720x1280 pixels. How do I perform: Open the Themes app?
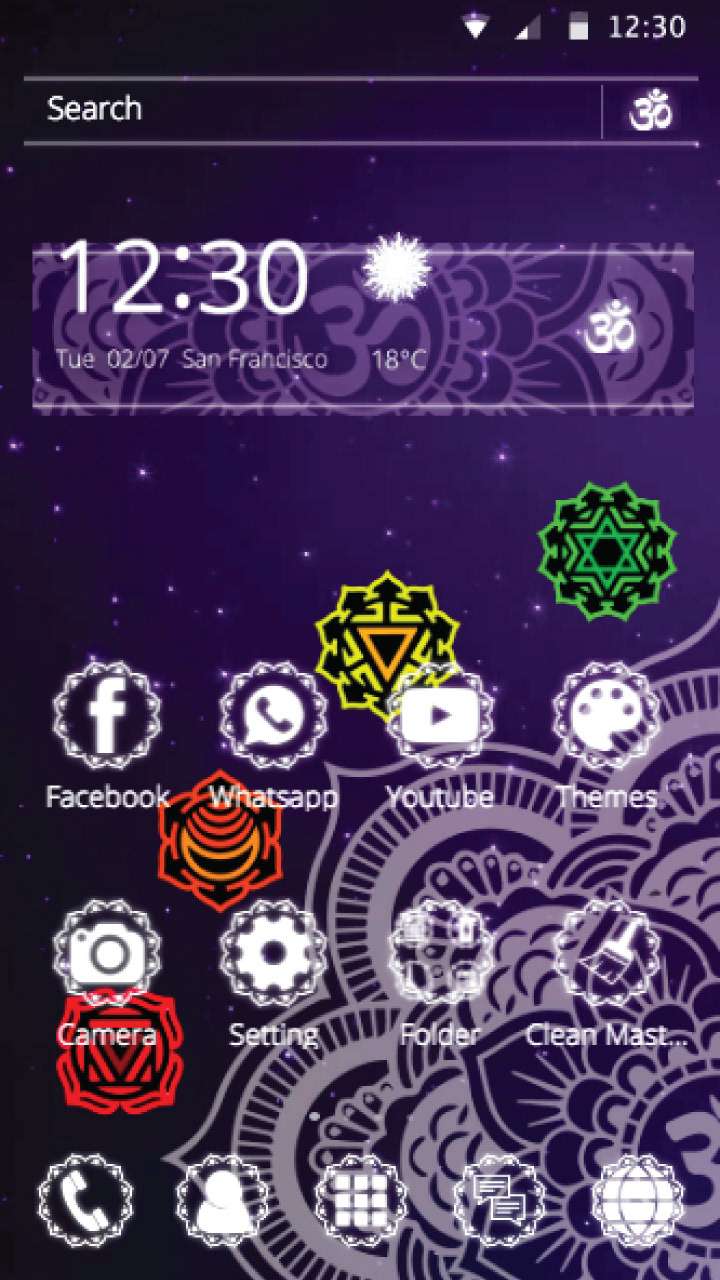pos(607,715)
